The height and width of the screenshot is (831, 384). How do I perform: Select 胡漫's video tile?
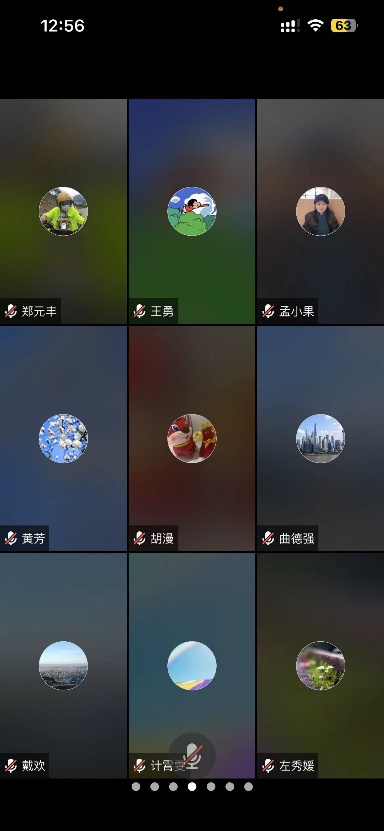click(192, 438)
